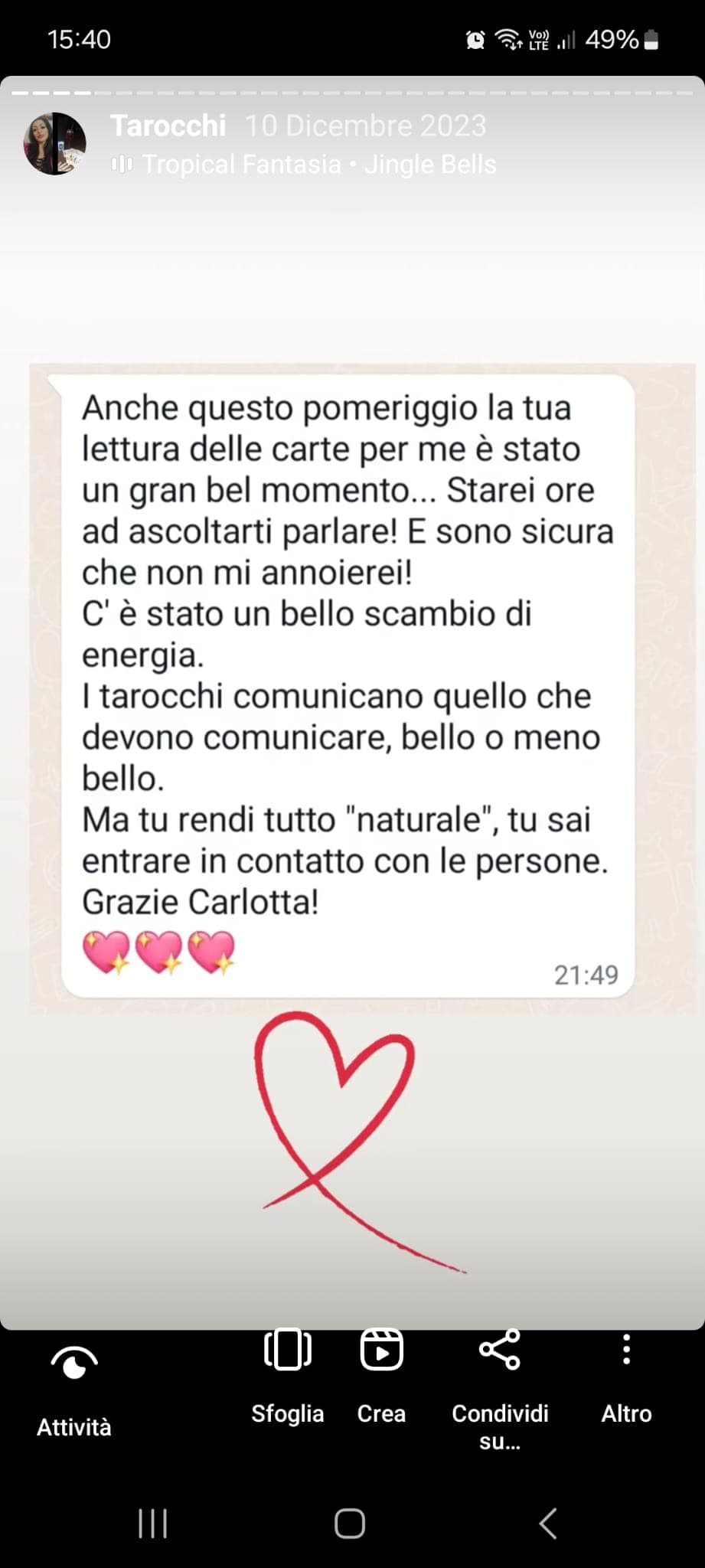This screenshot has height=1568, width=705.
Task: Tap the 15:40 clock in the status bar
Action: coord(77,40)
